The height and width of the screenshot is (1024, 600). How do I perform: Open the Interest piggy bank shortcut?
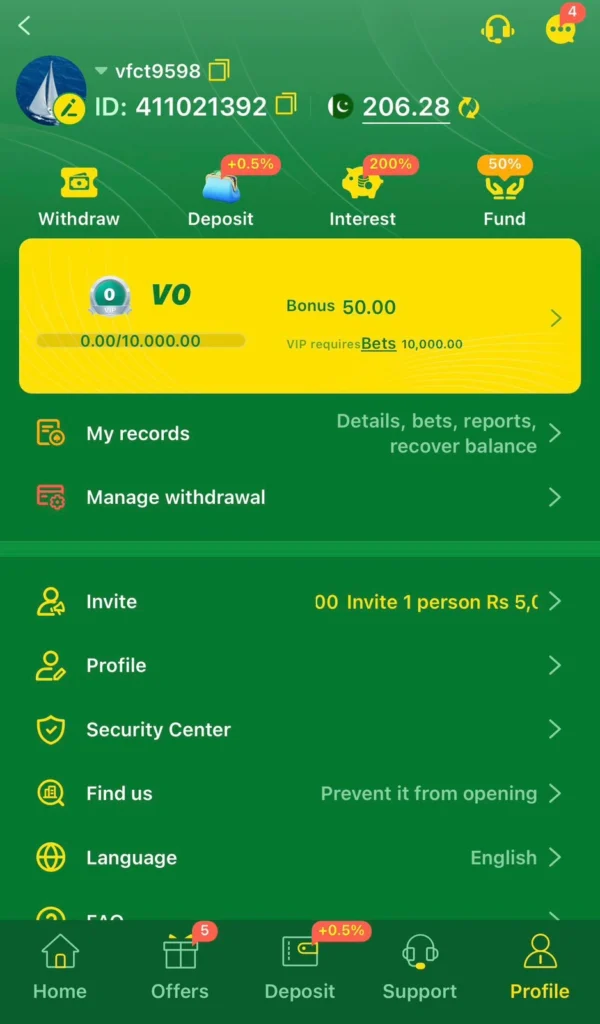point(362,197)
